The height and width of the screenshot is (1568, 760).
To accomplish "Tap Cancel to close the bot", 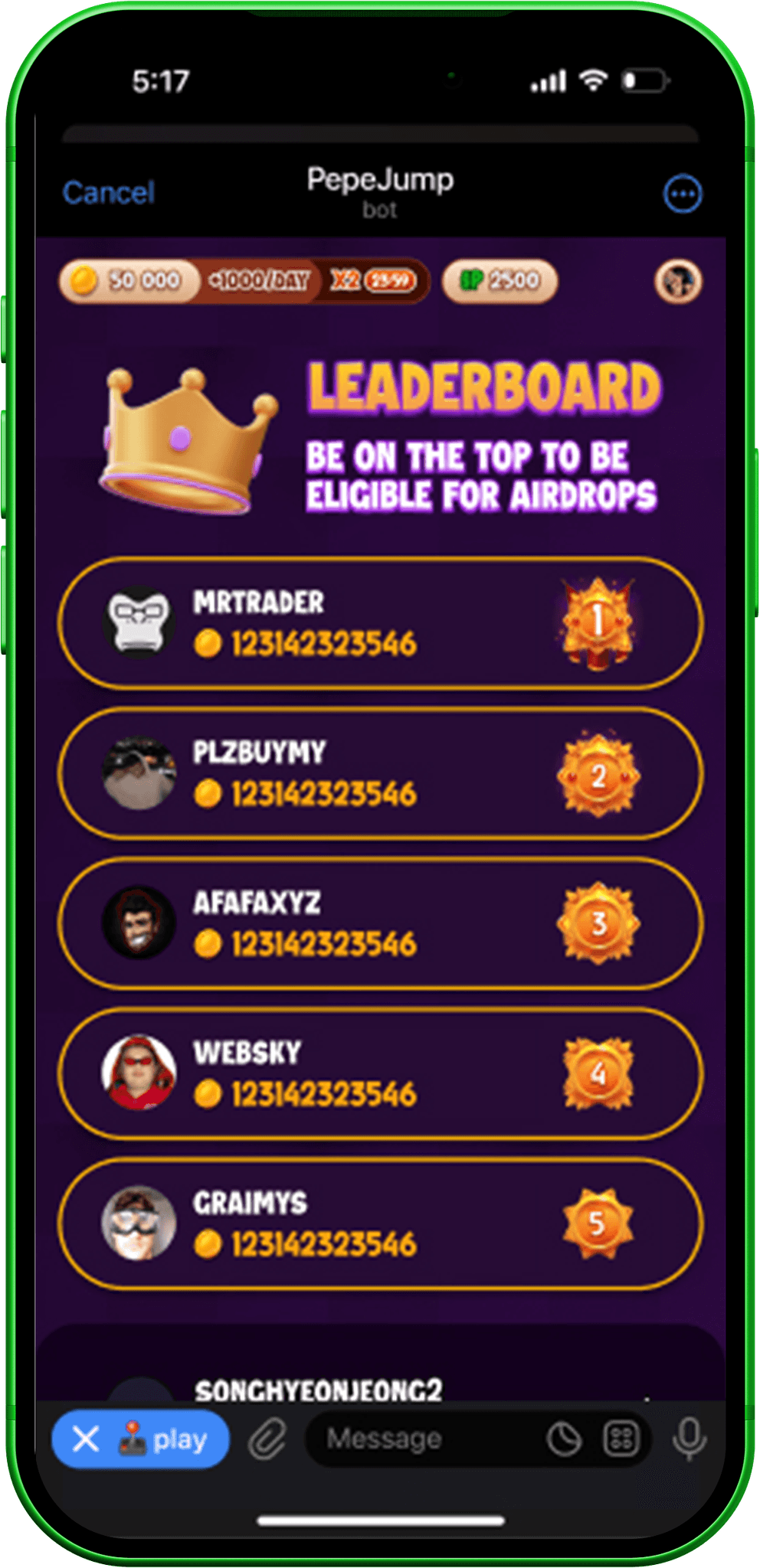I will (x=108, y=192).
